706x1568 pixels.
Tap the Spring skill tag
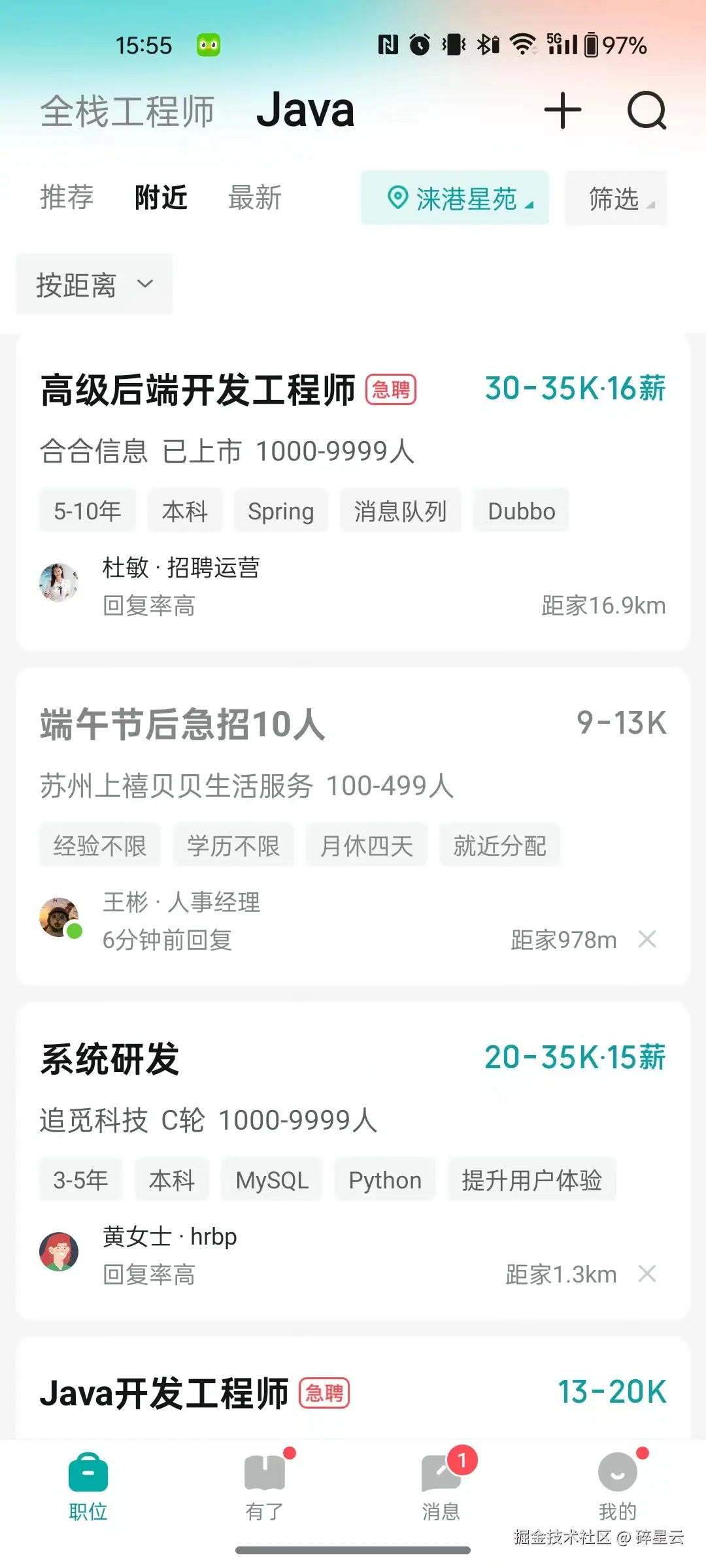click(280, 511)
